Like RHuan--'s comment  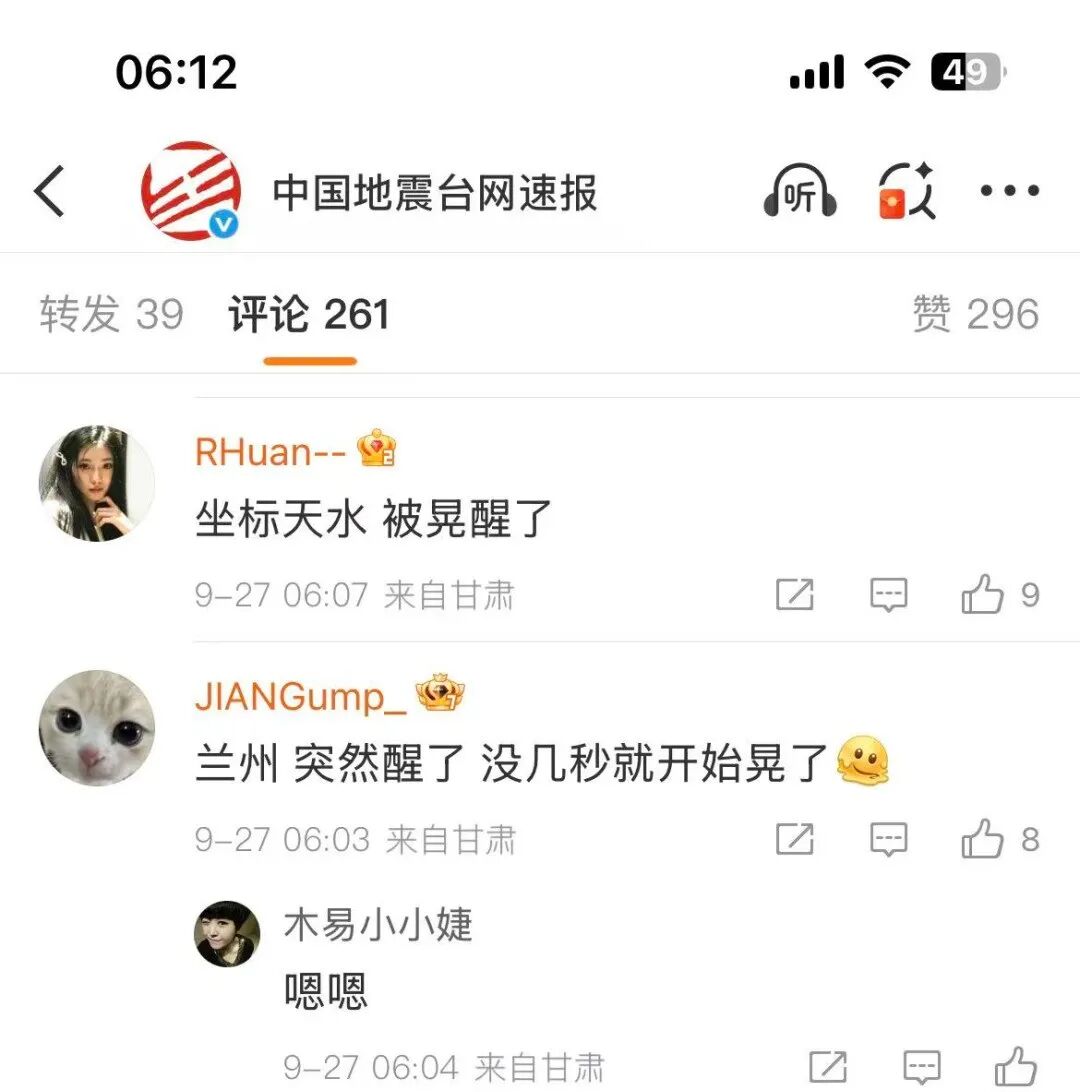[982, 595]
